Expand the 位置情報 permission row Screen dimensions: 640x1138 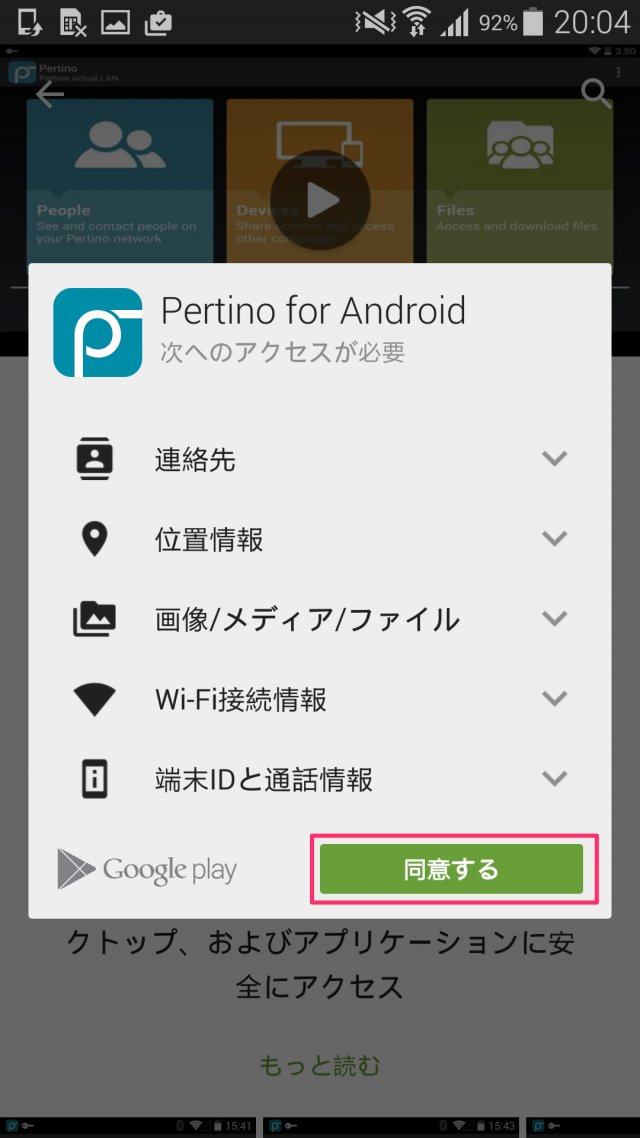(319, 539)
